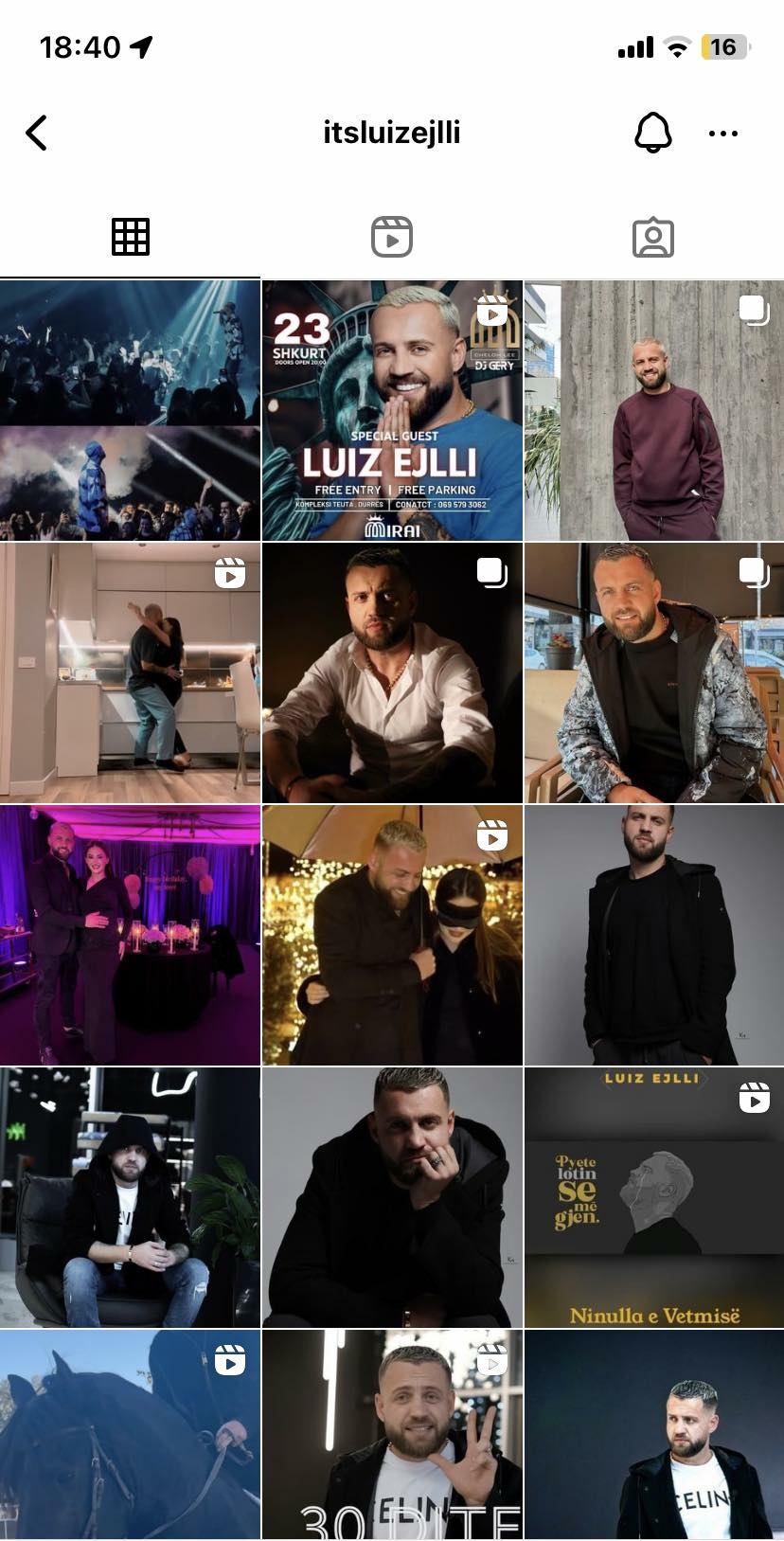Switch to the Reels tab
This screenshot has height=1541, width=784.
pyautogui.click(x=391, y=237)
